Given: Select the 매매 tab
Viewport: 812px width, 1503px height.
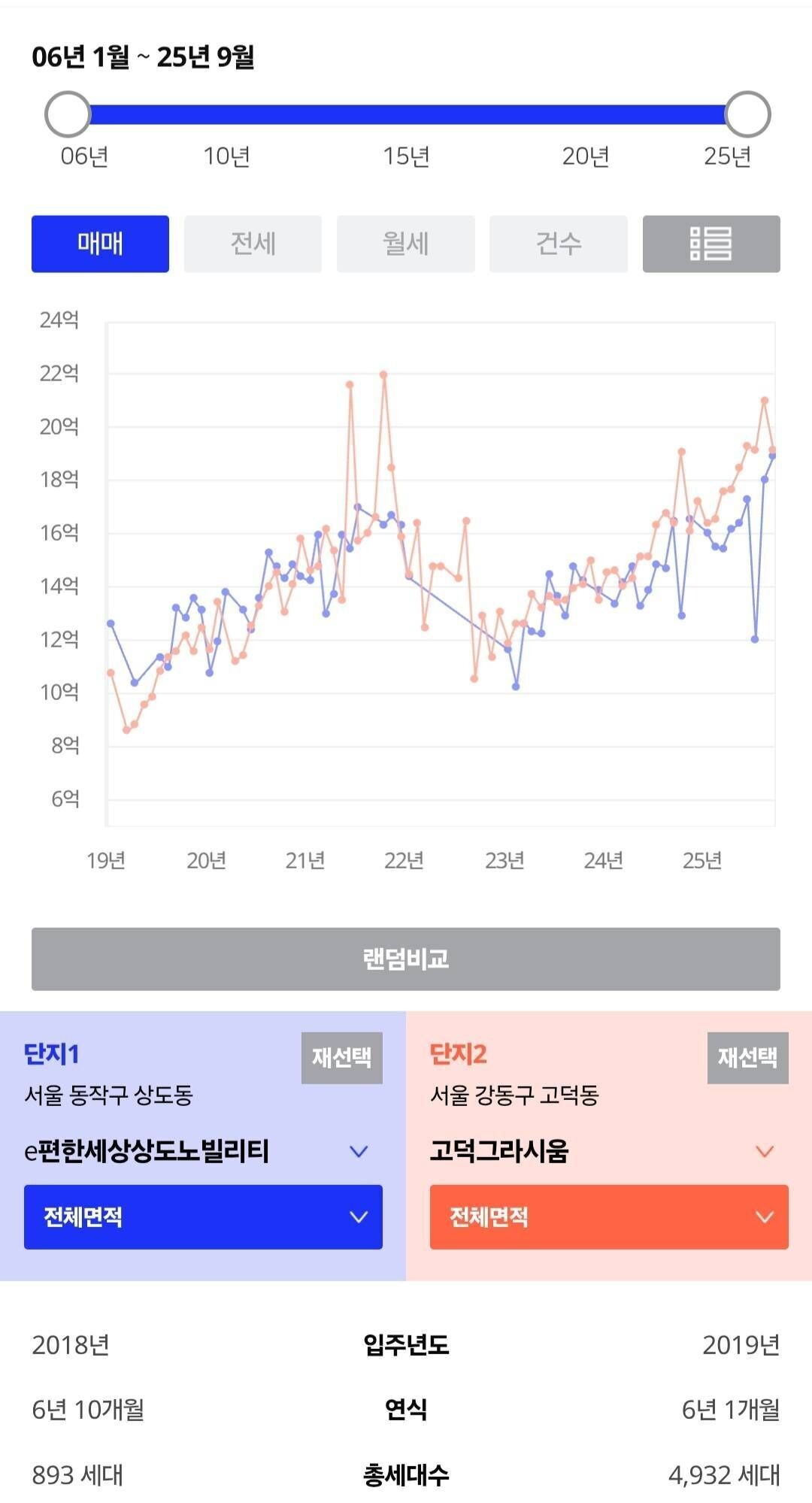Looking at the screenshot, I should (100, 244).
